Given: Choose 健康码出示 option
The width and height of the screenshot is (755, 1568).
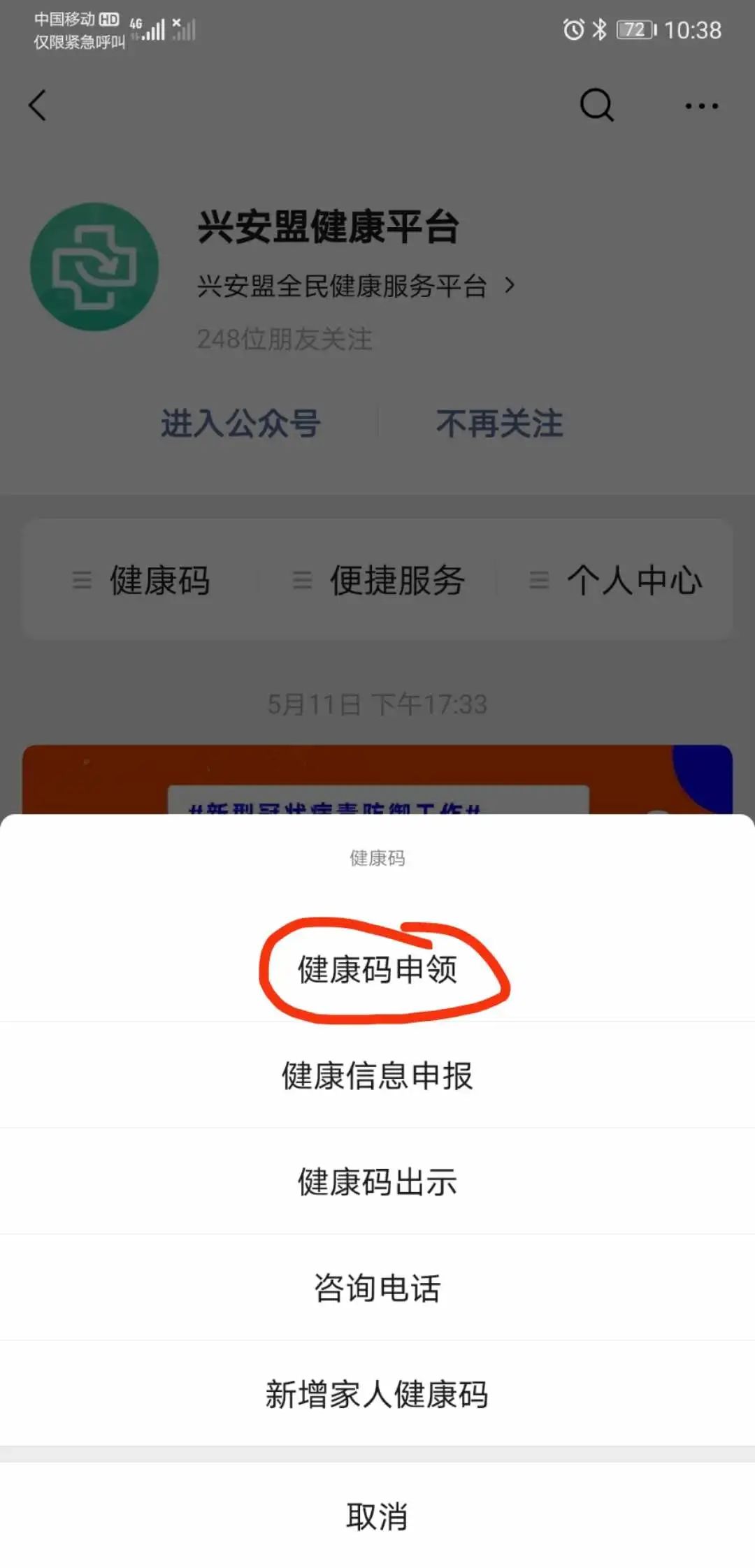Looking at the screenshot, I should pos(377,1182).
